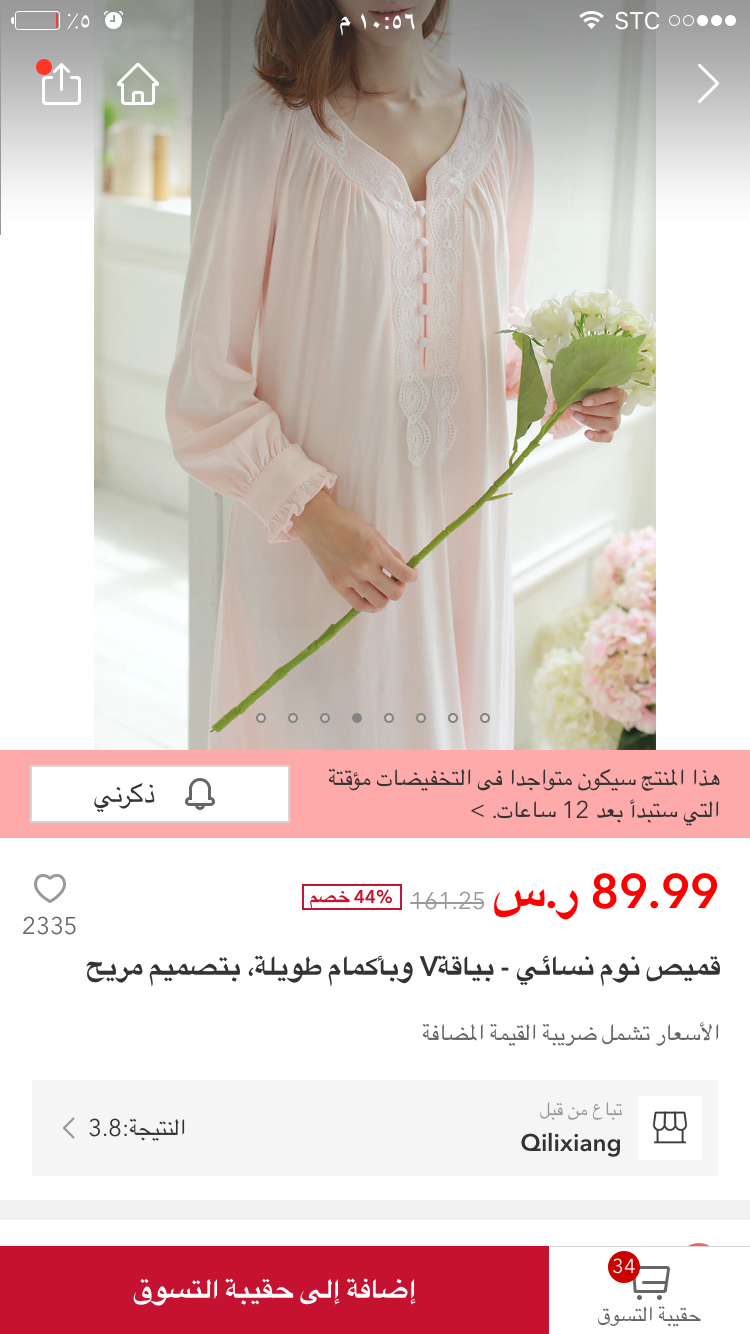
Task: Open the Qilixiang seller row
Action: (x=375, y=1128)
